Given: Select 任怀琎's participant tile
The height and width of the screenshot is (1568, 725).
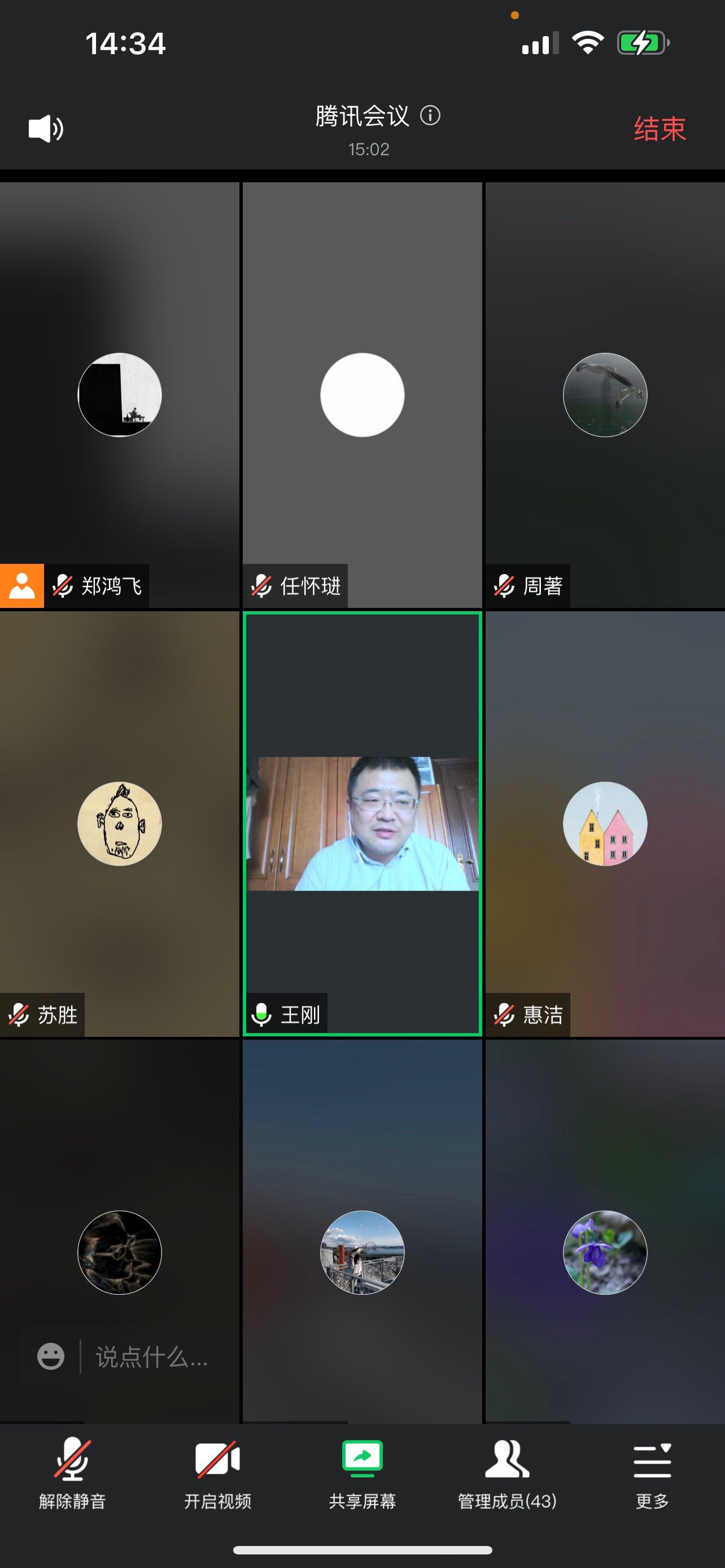Looking at the screenshot, I should 362,395.
